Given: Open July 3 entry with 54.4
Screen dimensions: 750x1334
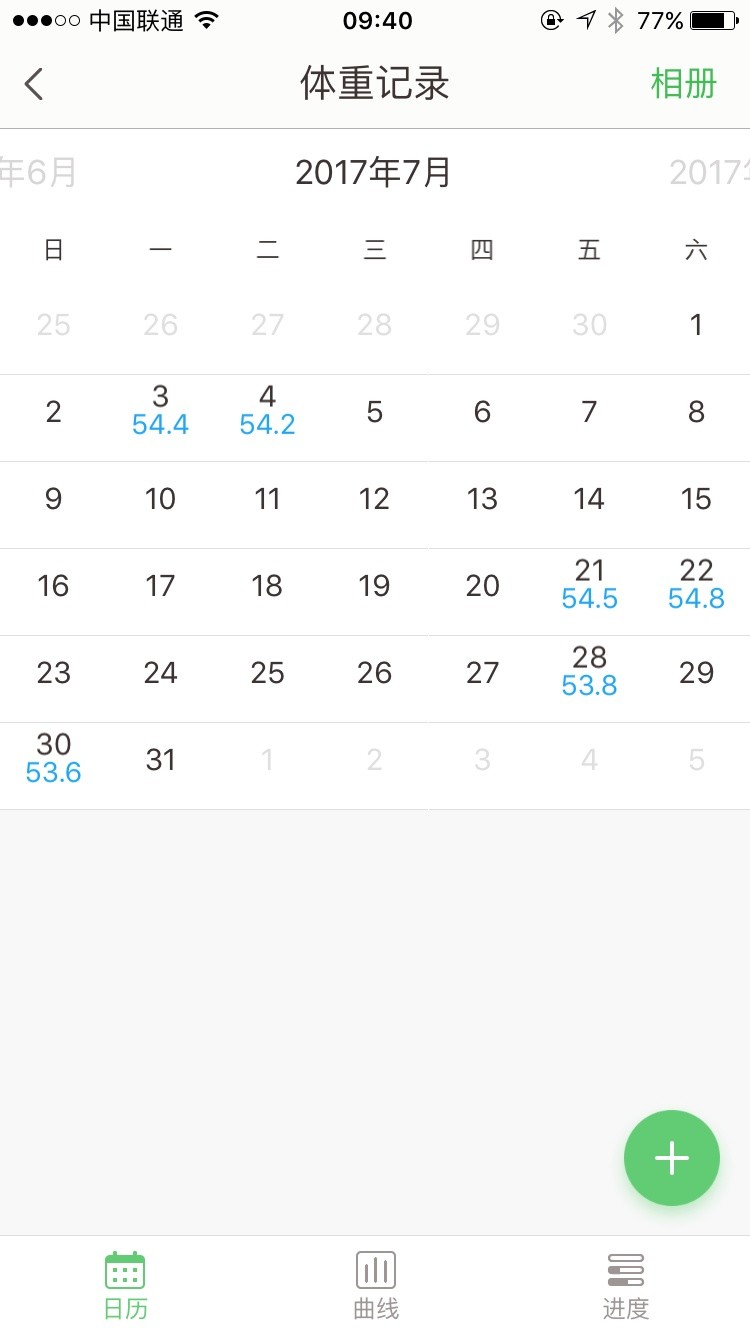Looking at the screenshot, I should pos(161,411).
